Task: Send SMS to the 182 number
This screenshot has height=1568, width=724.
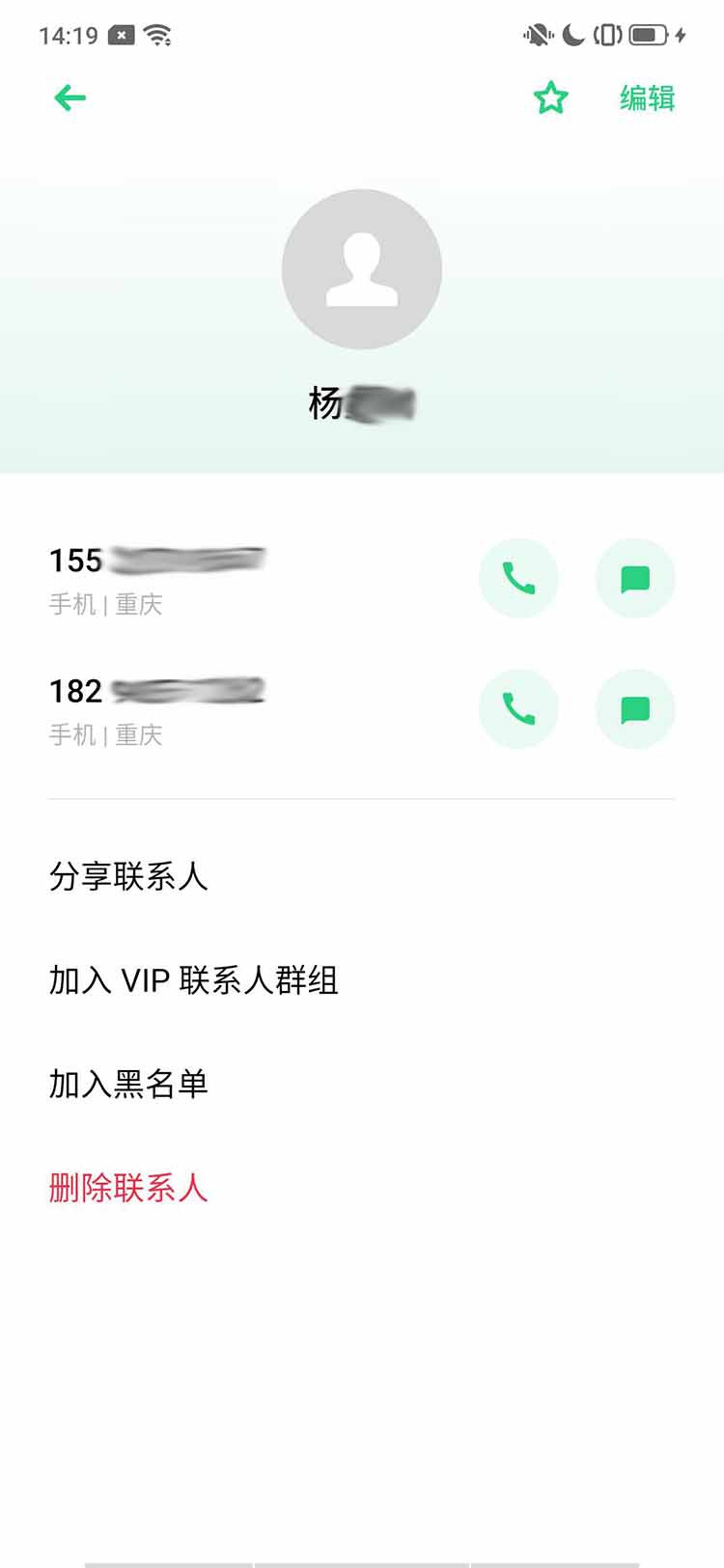Action: [634, 708]
